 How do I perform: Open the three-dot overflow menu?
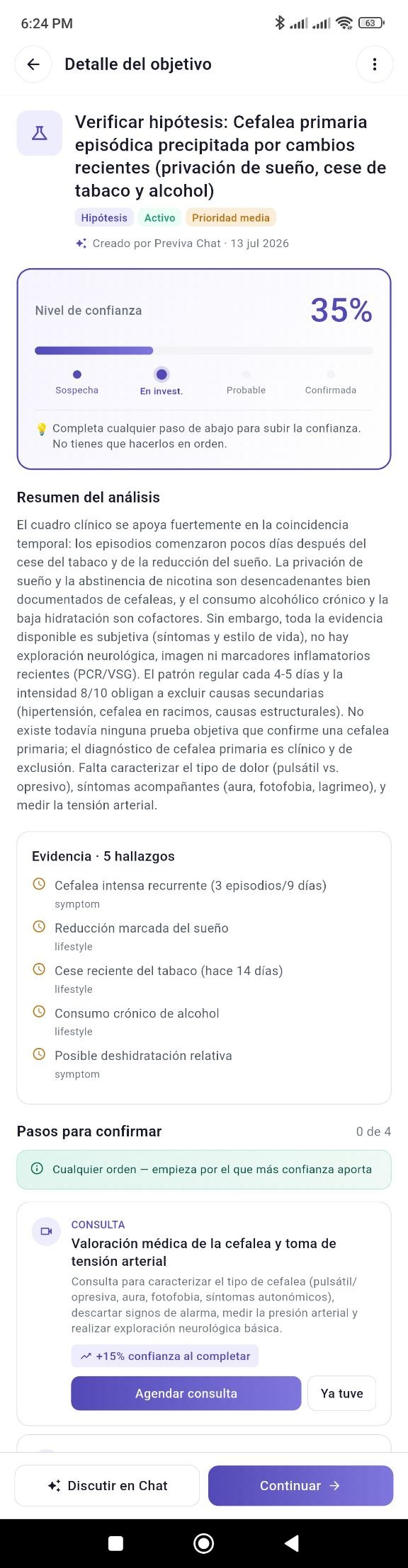tap(375, 64)
